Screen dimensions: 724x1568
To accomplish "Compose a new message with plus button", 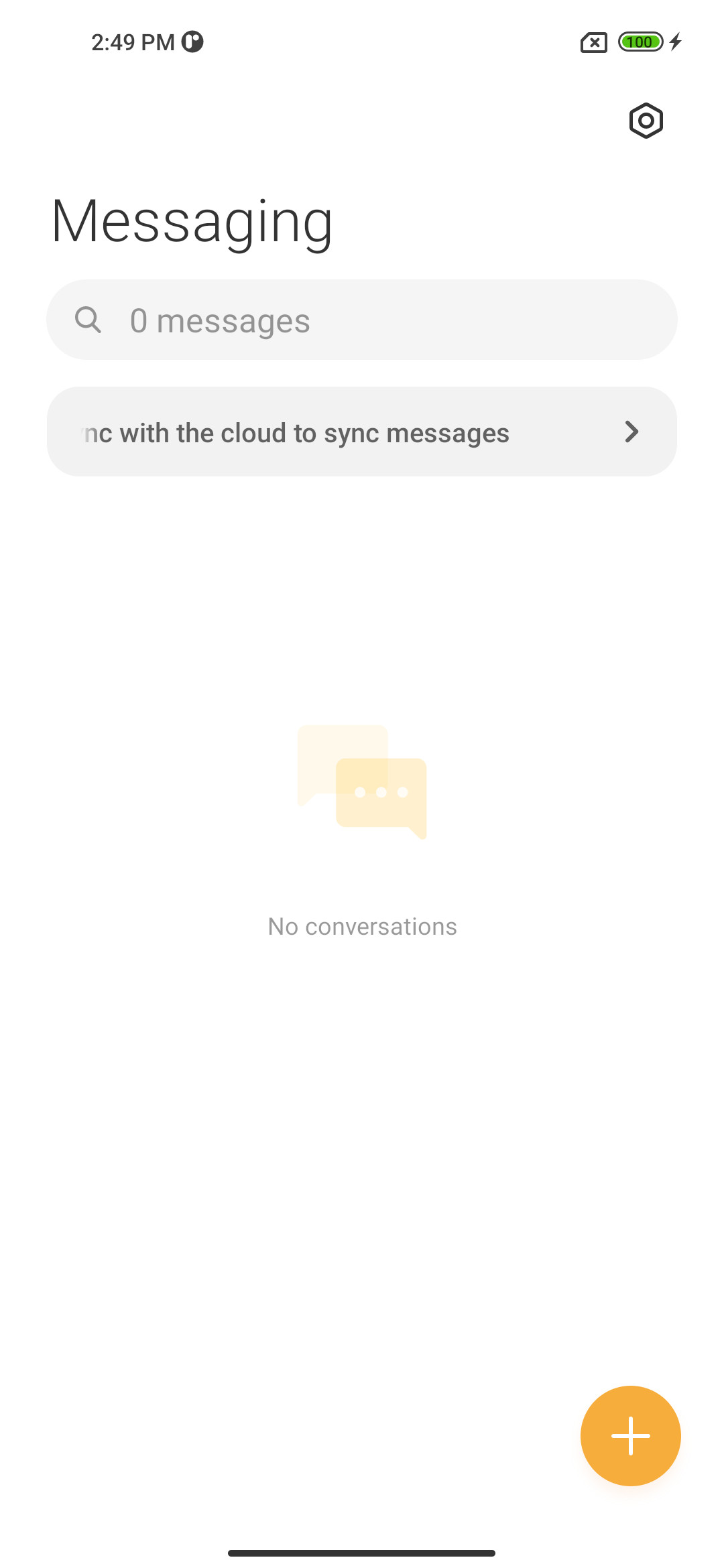I will (630, 1435).
